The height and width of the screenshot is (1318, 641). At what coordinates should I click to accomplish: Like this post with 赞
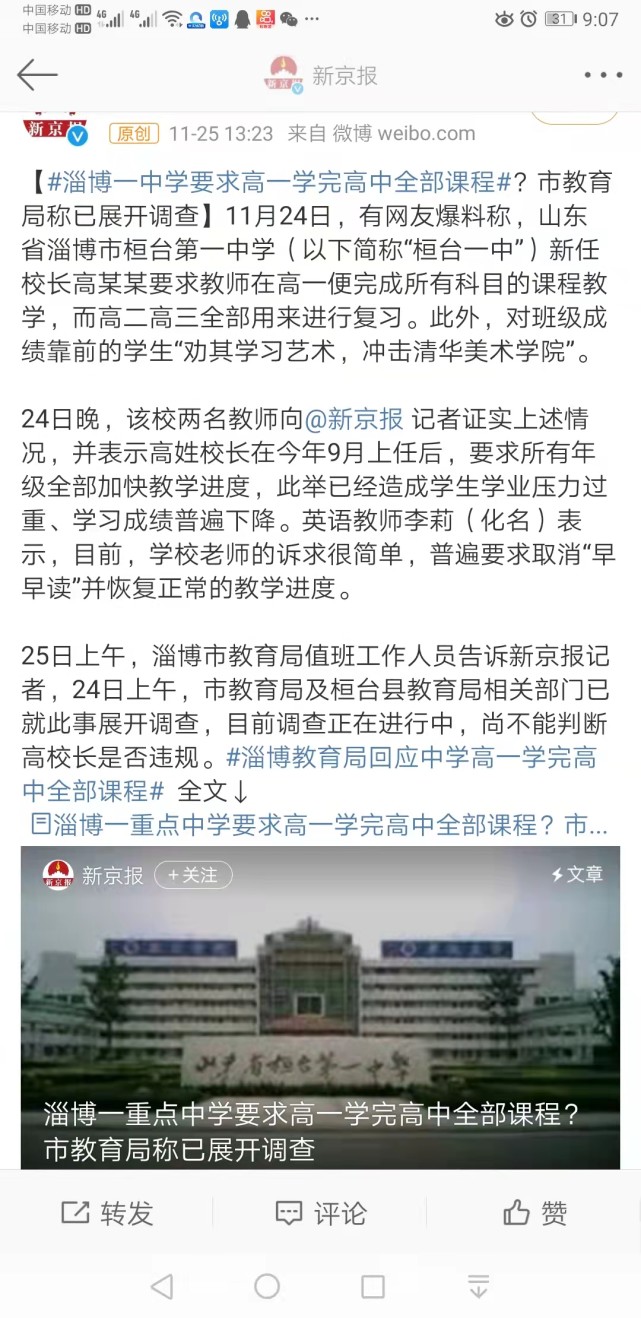coord(535,1213)
